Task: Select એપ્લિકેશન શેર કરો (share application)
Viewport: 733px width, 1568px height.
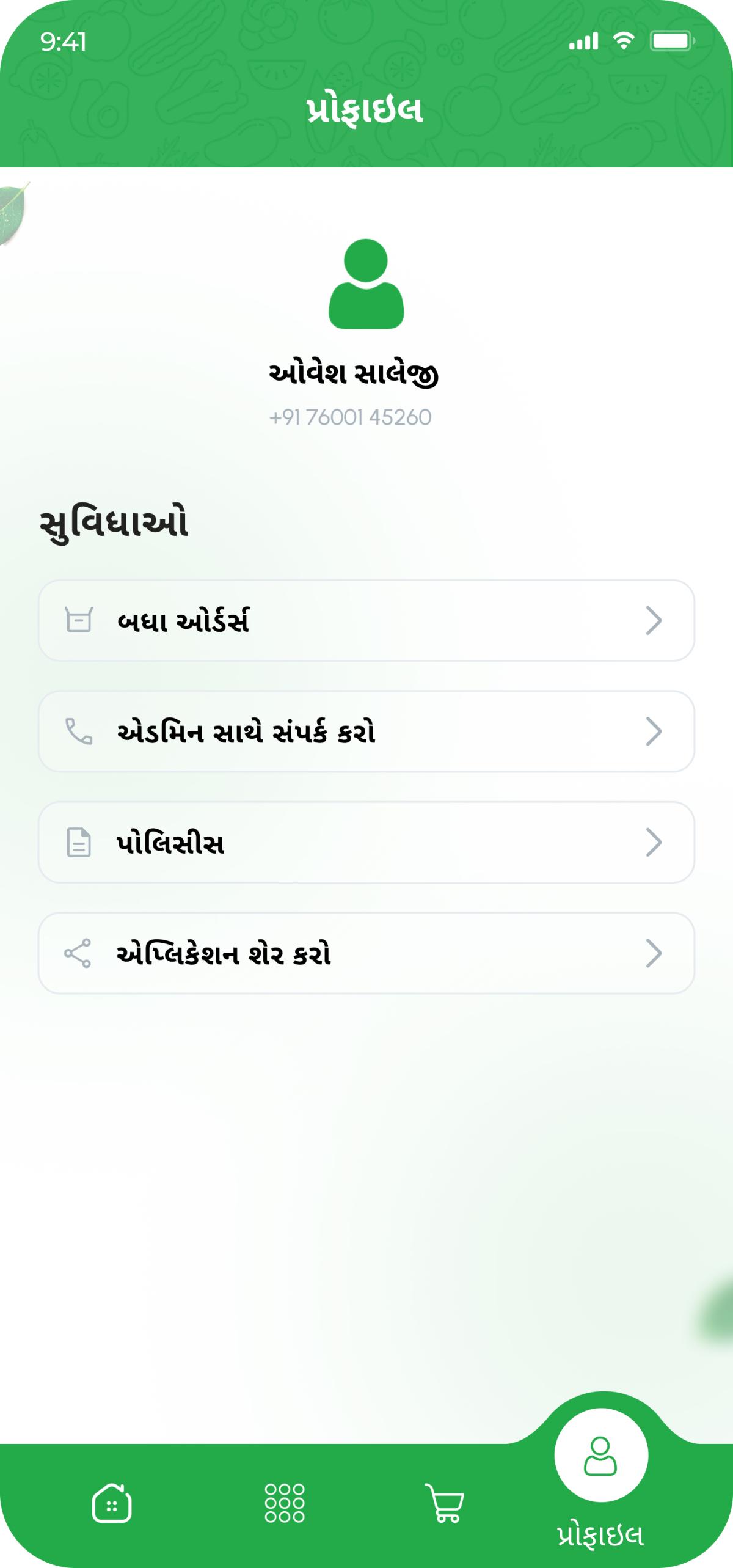Action: (x=366, y=953)
